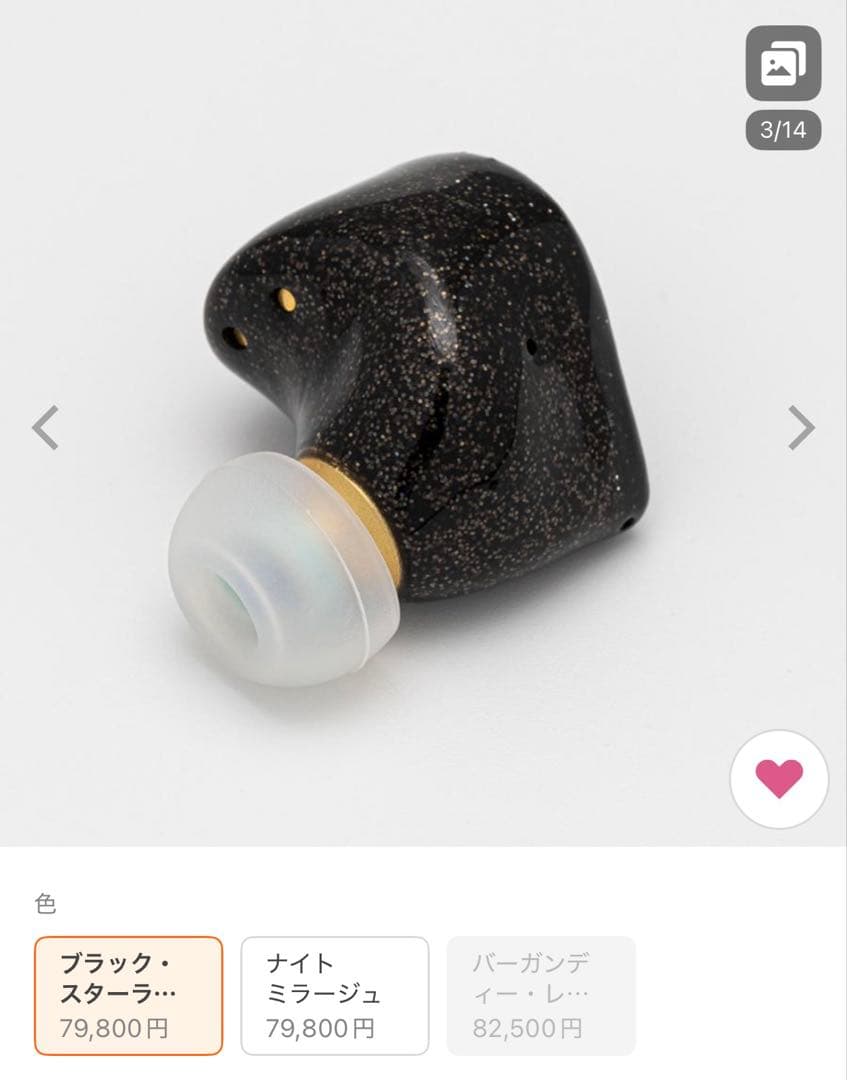Click the gallery icon above the 3/14 counter
This screenshot has height=1080, width=847.
click(x=784, y=63)
